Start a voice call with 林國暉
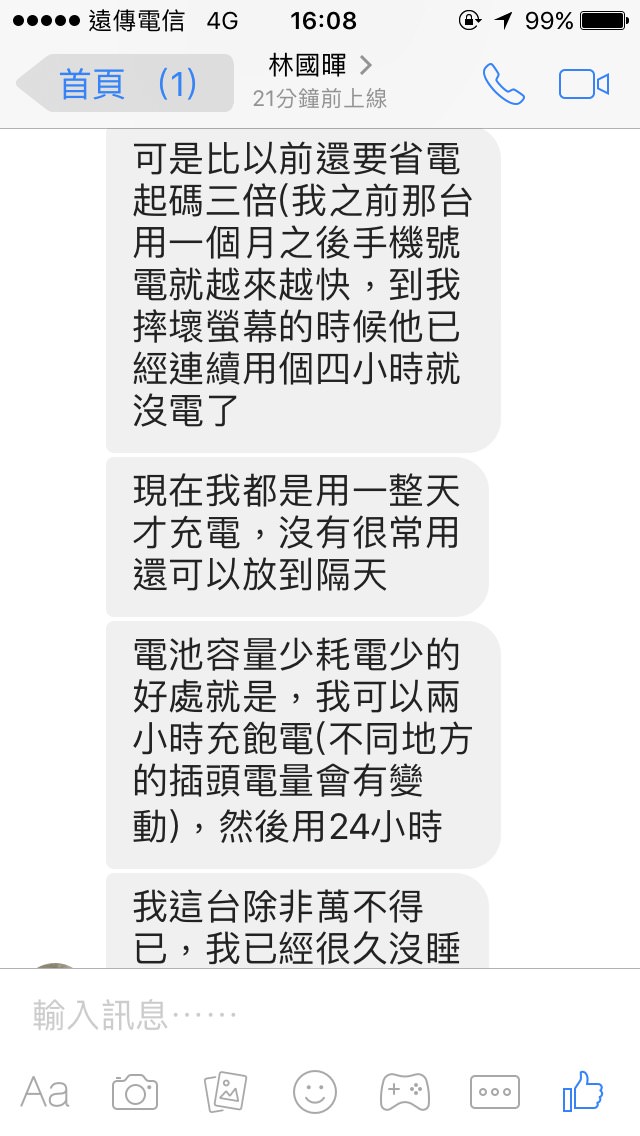Viewport: 640px width, 1136px height. (504, 84)
